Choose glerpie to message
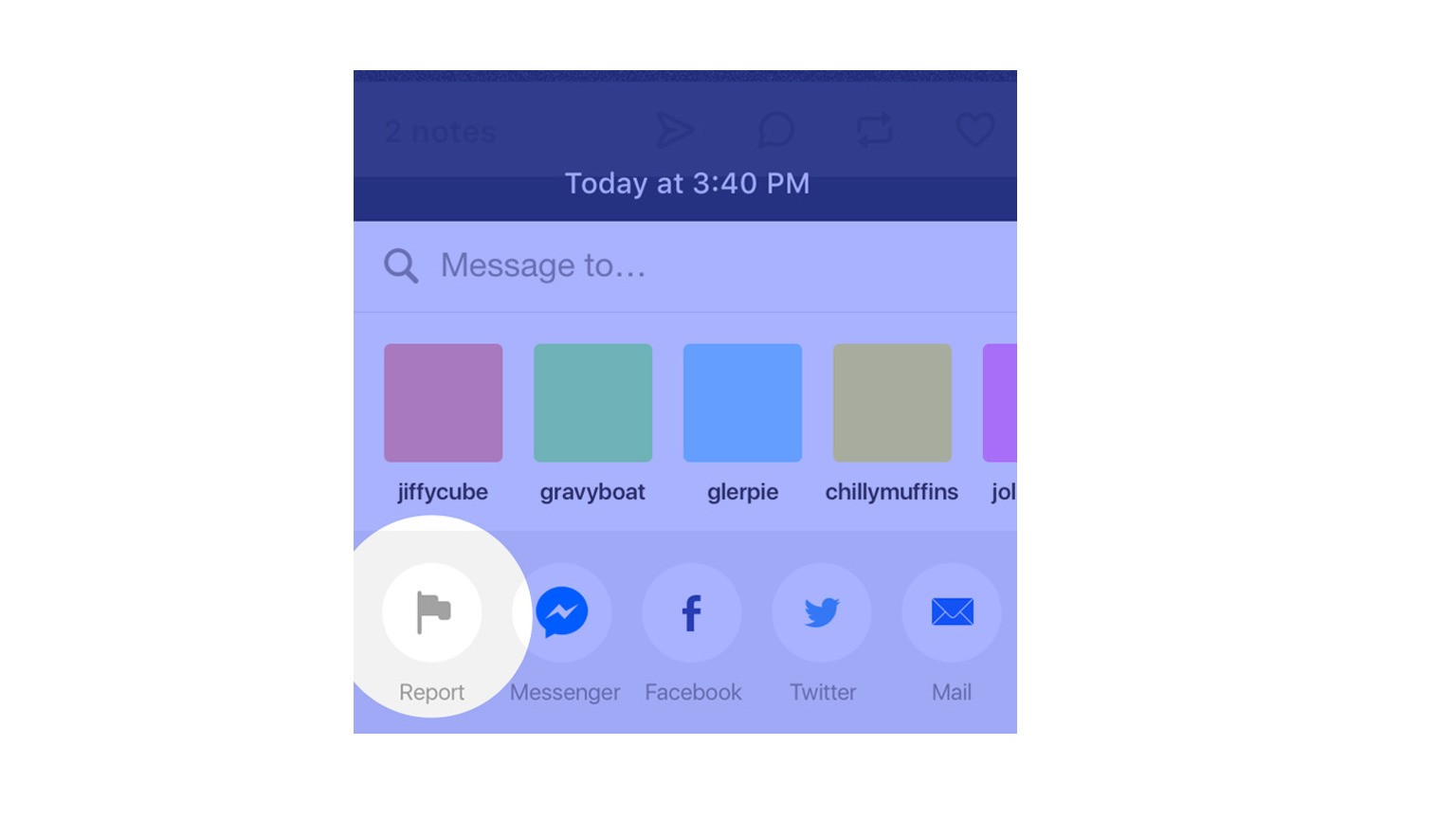The width and height of the screenshot is (1456, 819). pyautogui.click(x=742, y=403)
